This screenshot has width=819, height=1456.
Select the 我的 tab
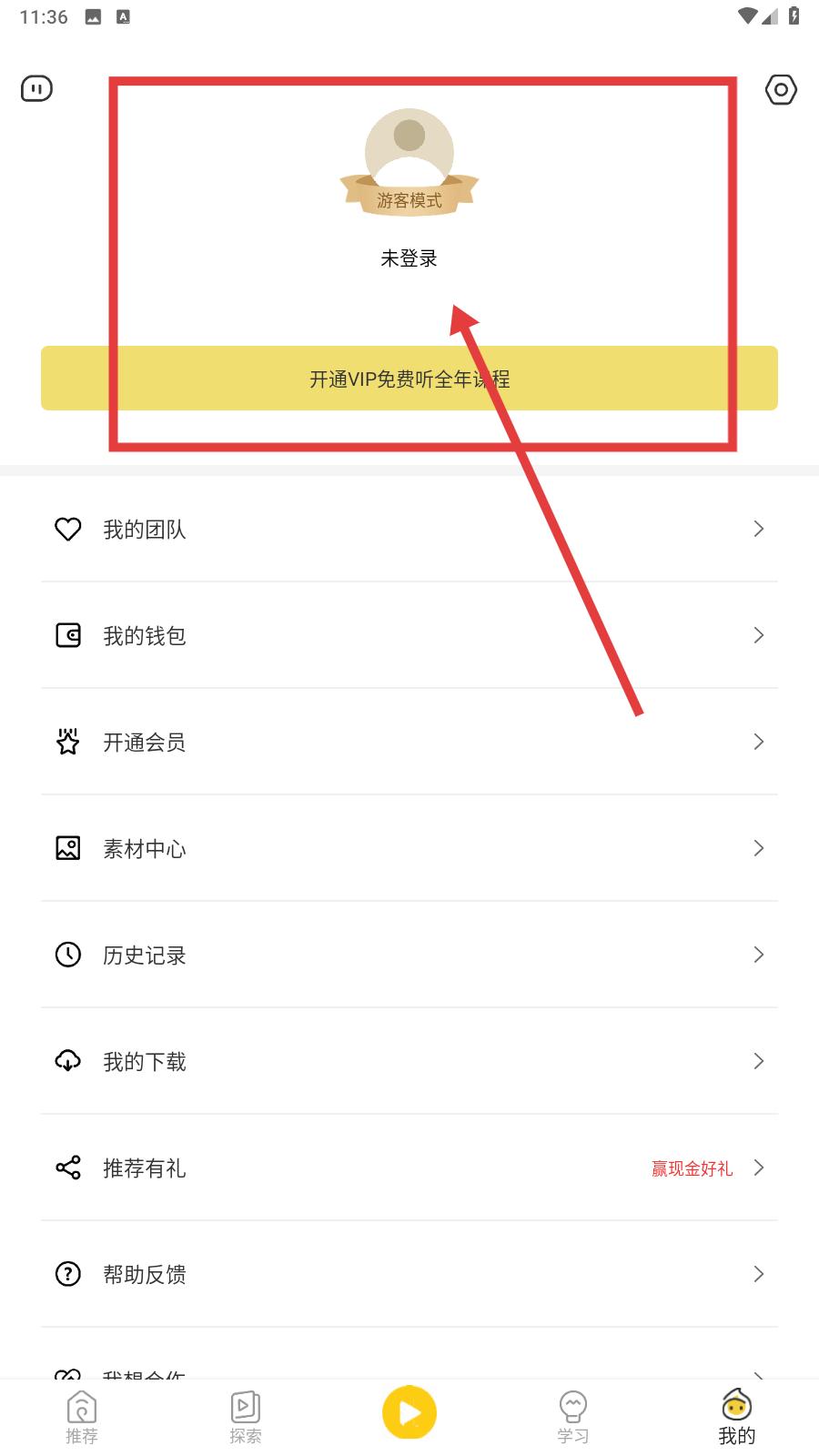pyautogui.click(x=737, y=1418)
